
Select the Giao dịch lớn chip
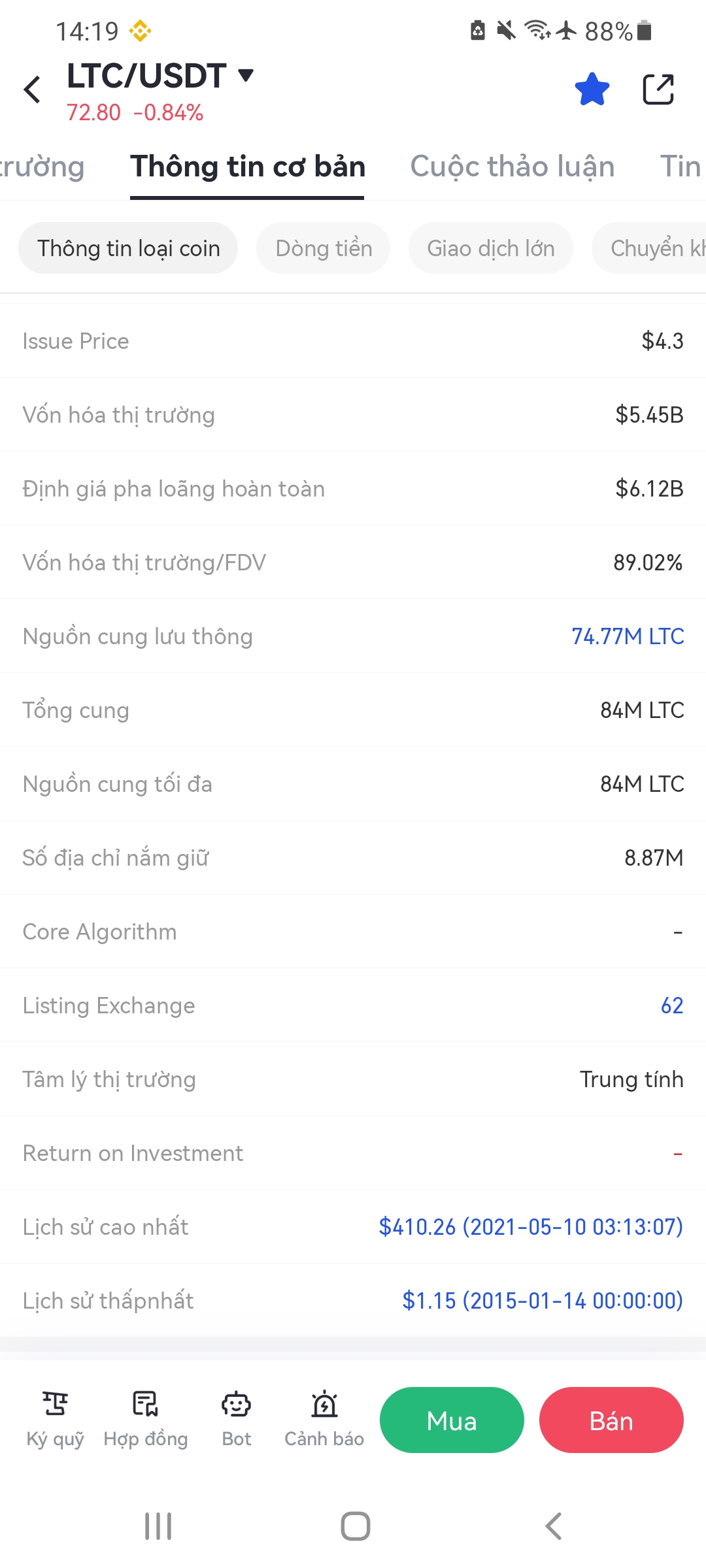[491, 248]
